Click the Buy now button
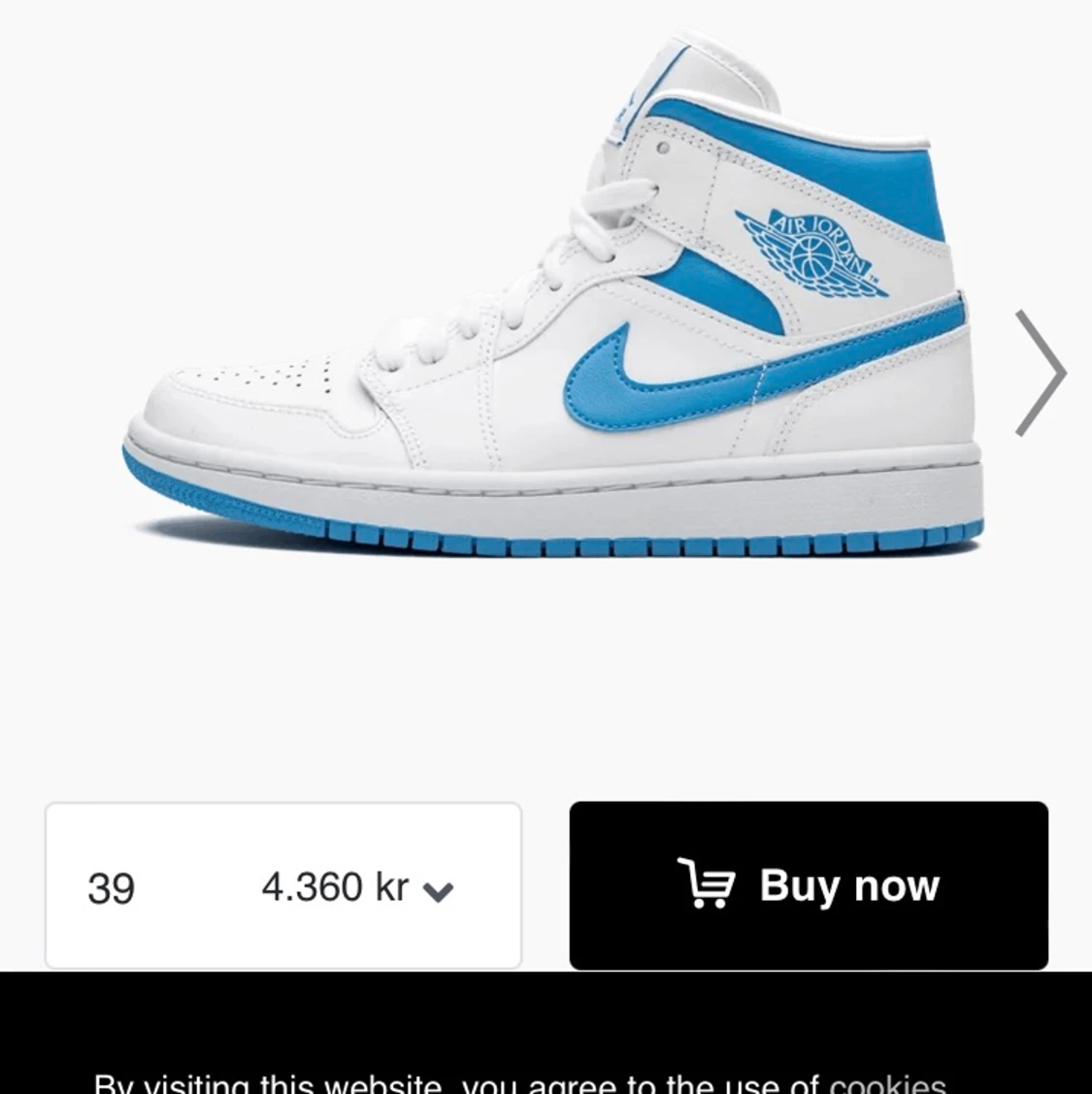Image resolution: width=1092 pixels, height=1094 pixels. (811, 884)
